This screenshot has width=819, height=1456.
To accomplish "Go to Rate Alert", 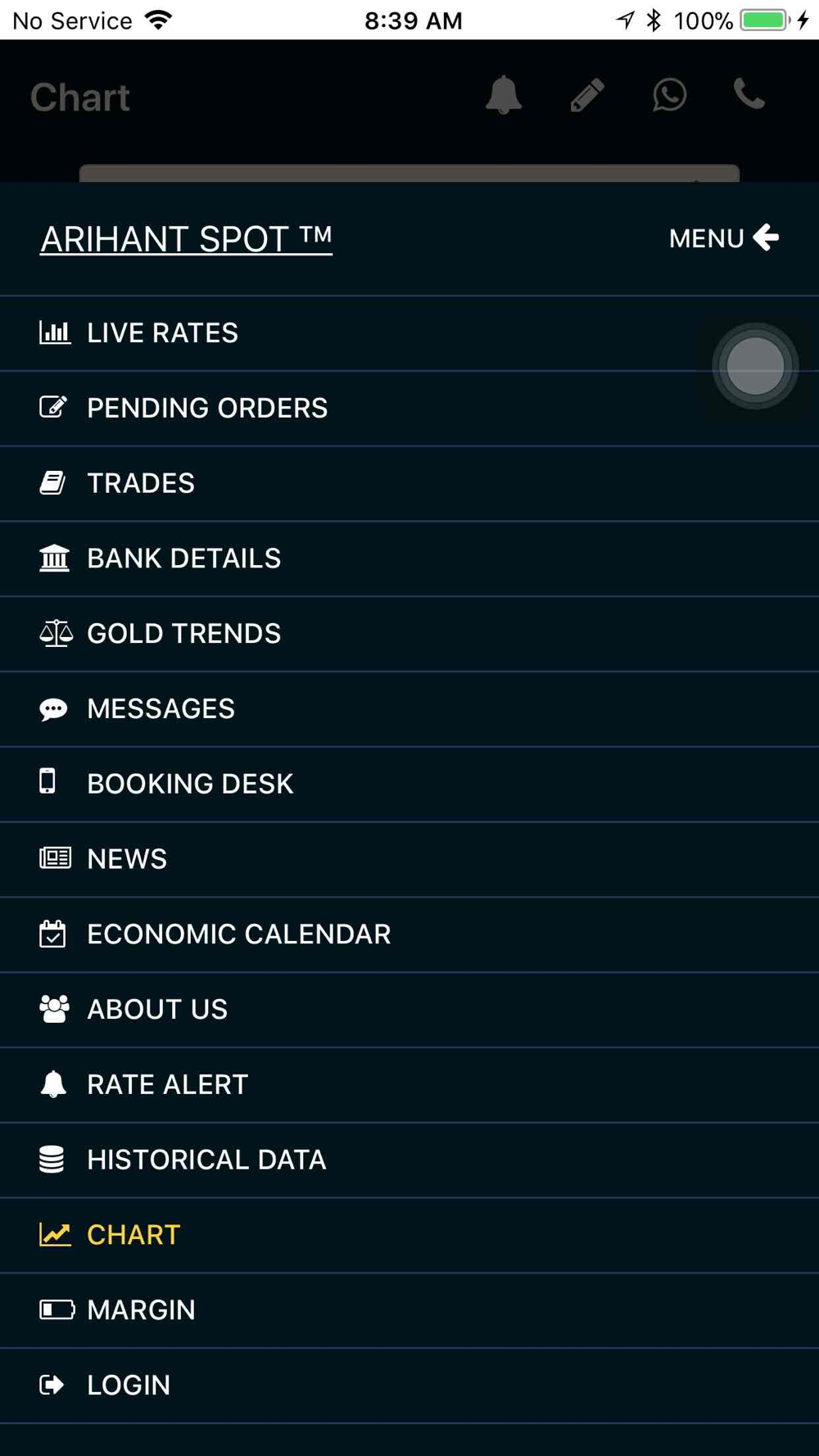I will pos(409,1085).
